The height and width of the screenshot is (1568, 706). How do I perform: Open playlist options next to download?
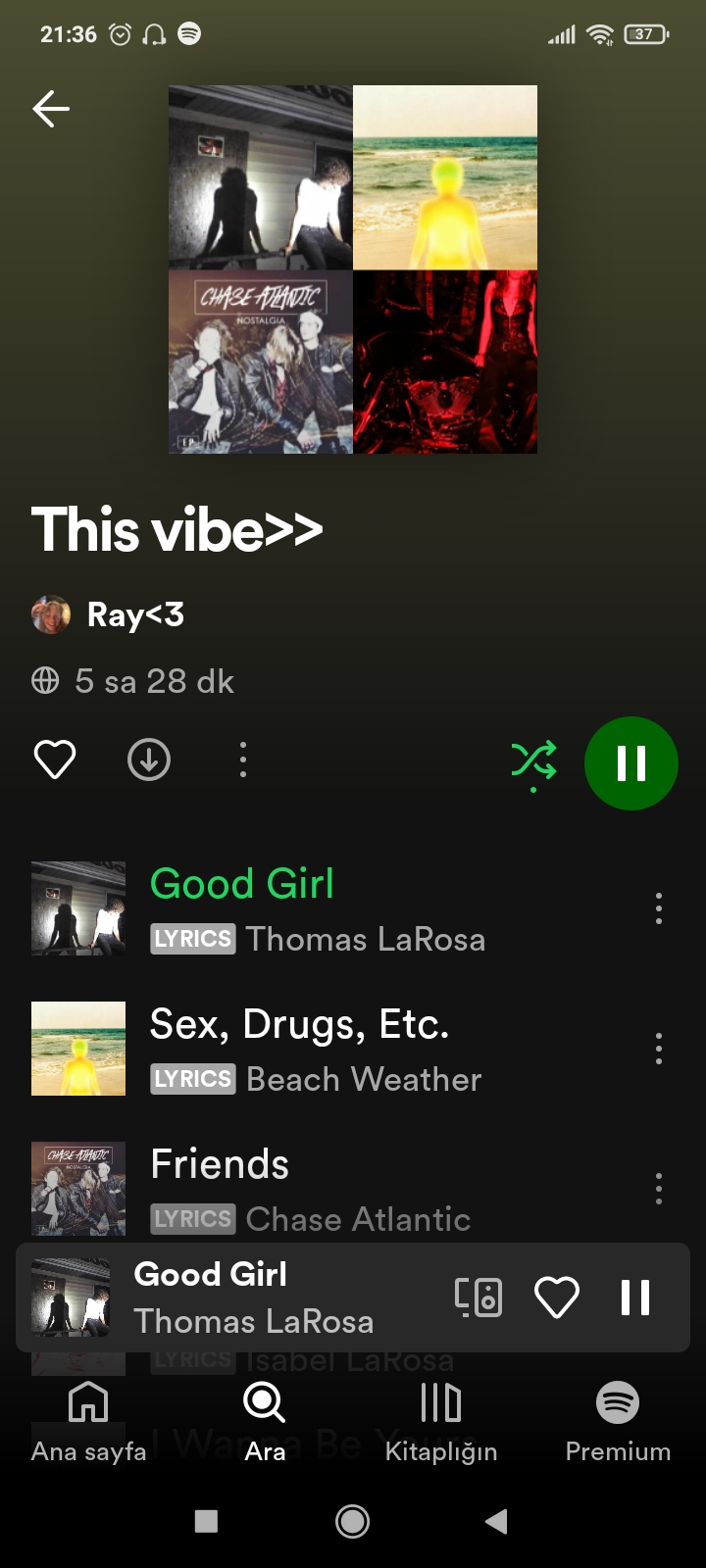click(x=243, y=759)
